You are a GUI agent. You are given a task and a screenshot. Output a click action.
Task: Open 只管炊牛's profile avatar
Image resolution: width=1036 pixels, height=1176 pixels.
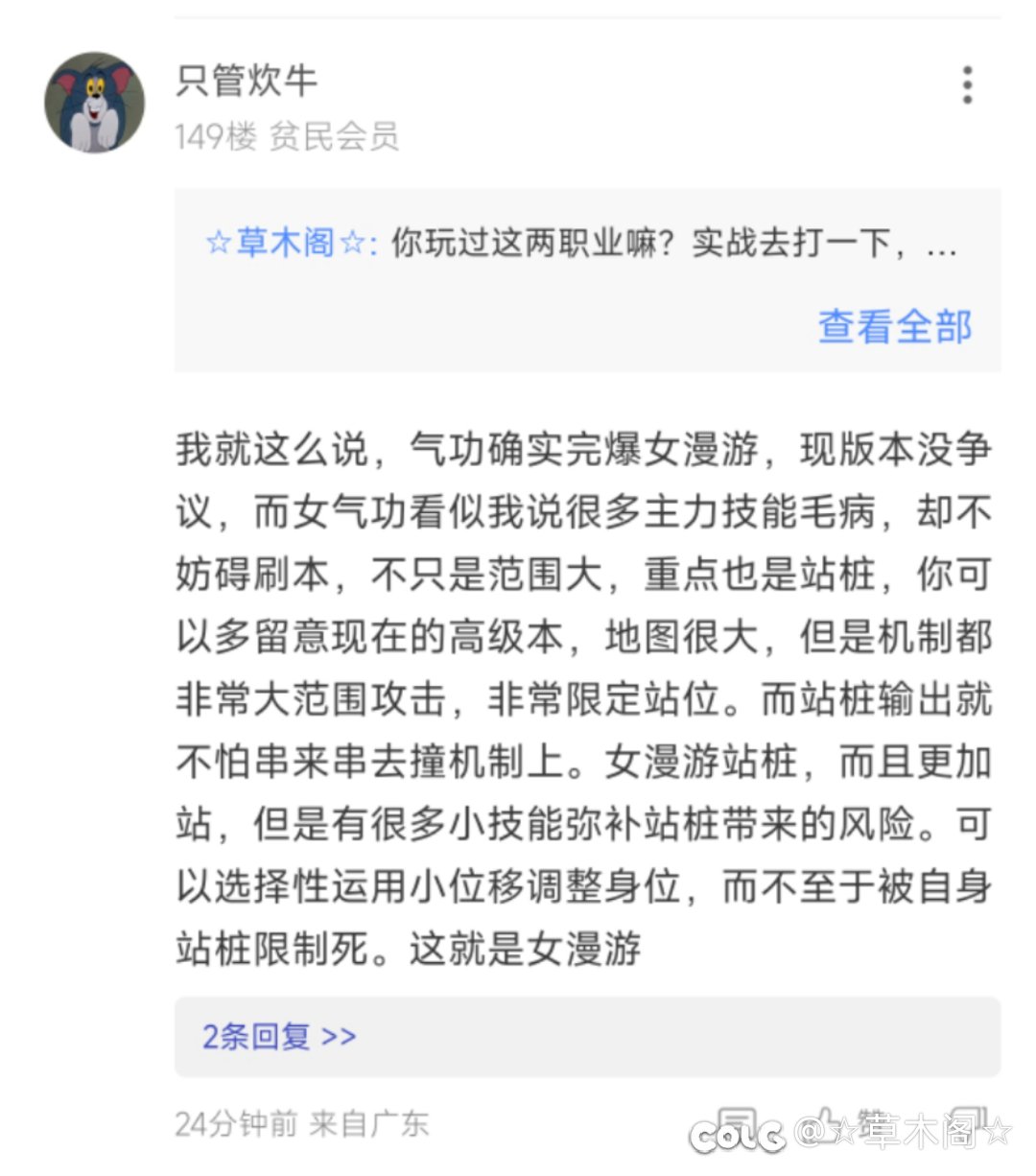pyautogui.click(x=94, y=103)
